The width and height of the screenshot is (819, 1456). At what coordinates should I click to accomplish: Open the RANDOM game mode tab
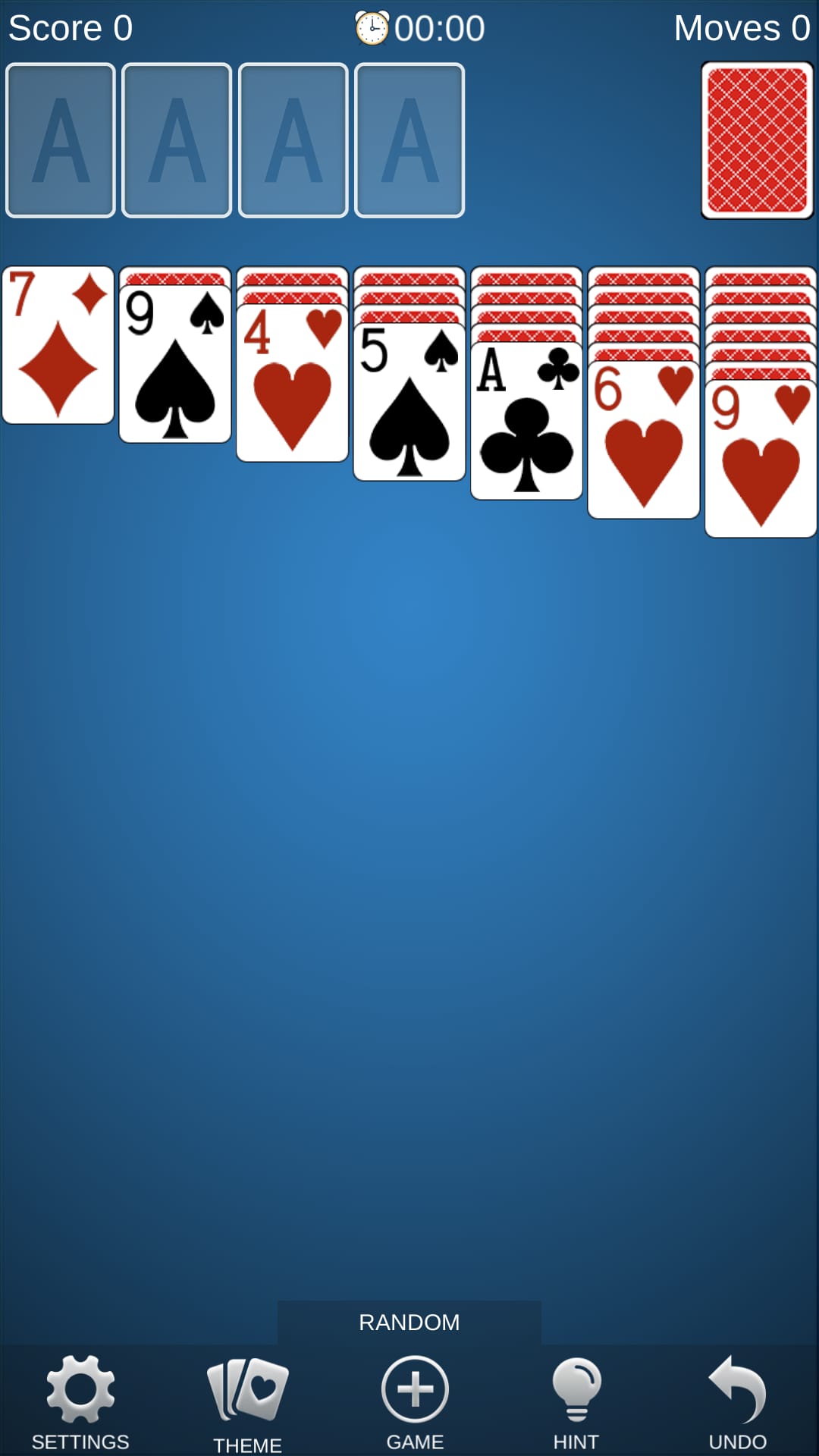pyautogui.click(x=409, y=1321)
